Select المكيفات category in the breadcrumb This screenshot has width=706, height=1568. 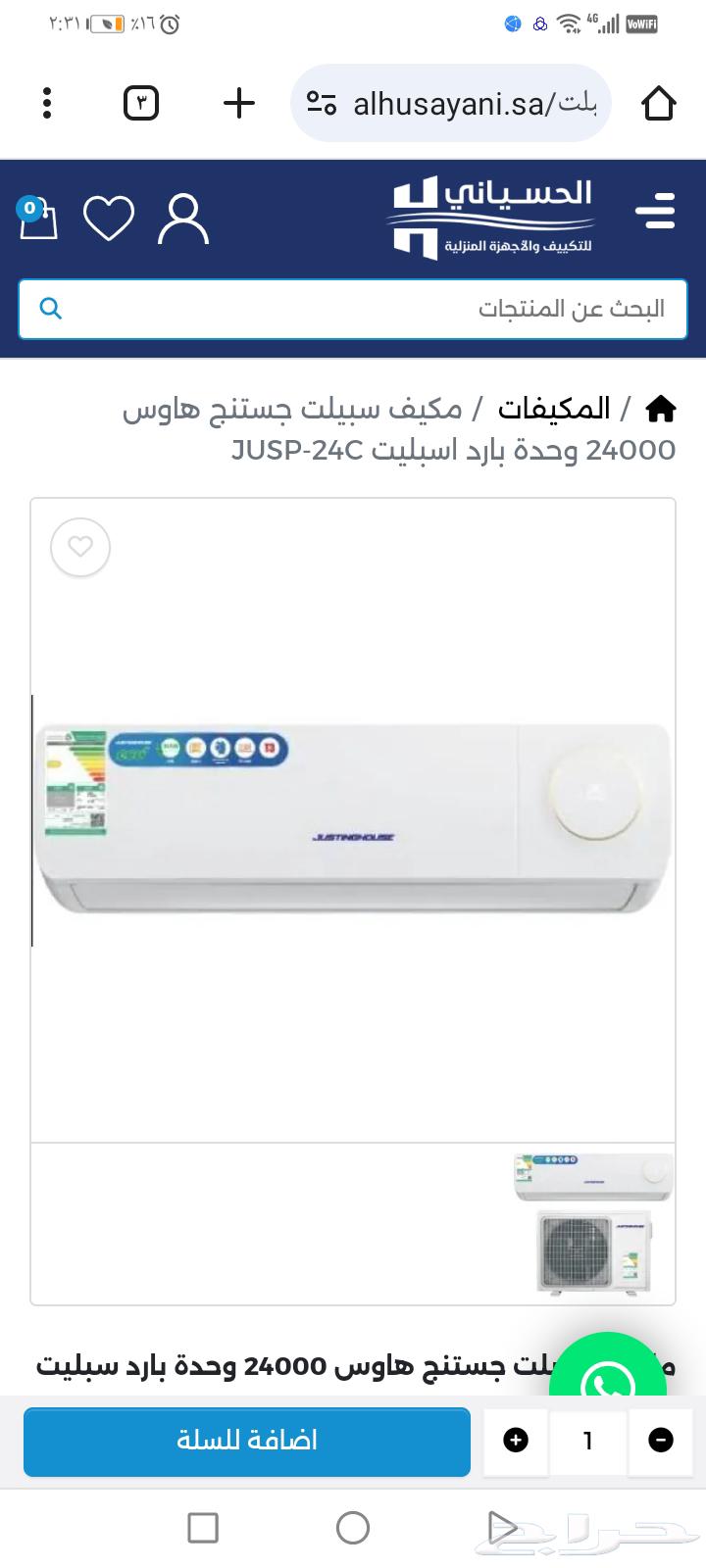click(x=555, y=409)
